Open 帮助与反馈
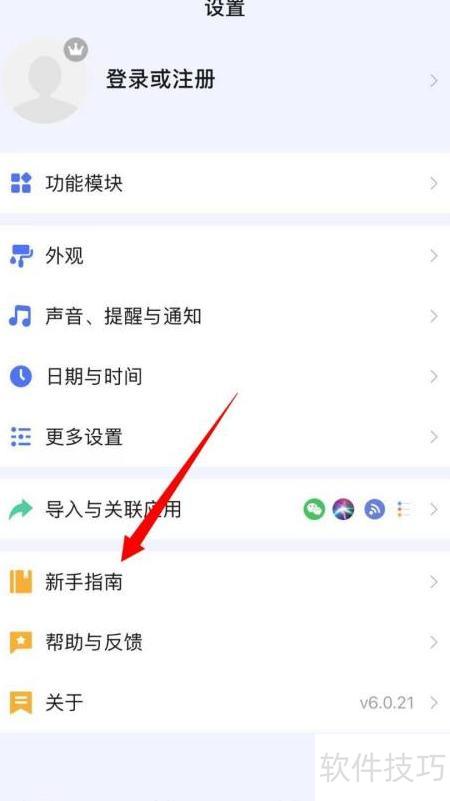 pos(225,642)
